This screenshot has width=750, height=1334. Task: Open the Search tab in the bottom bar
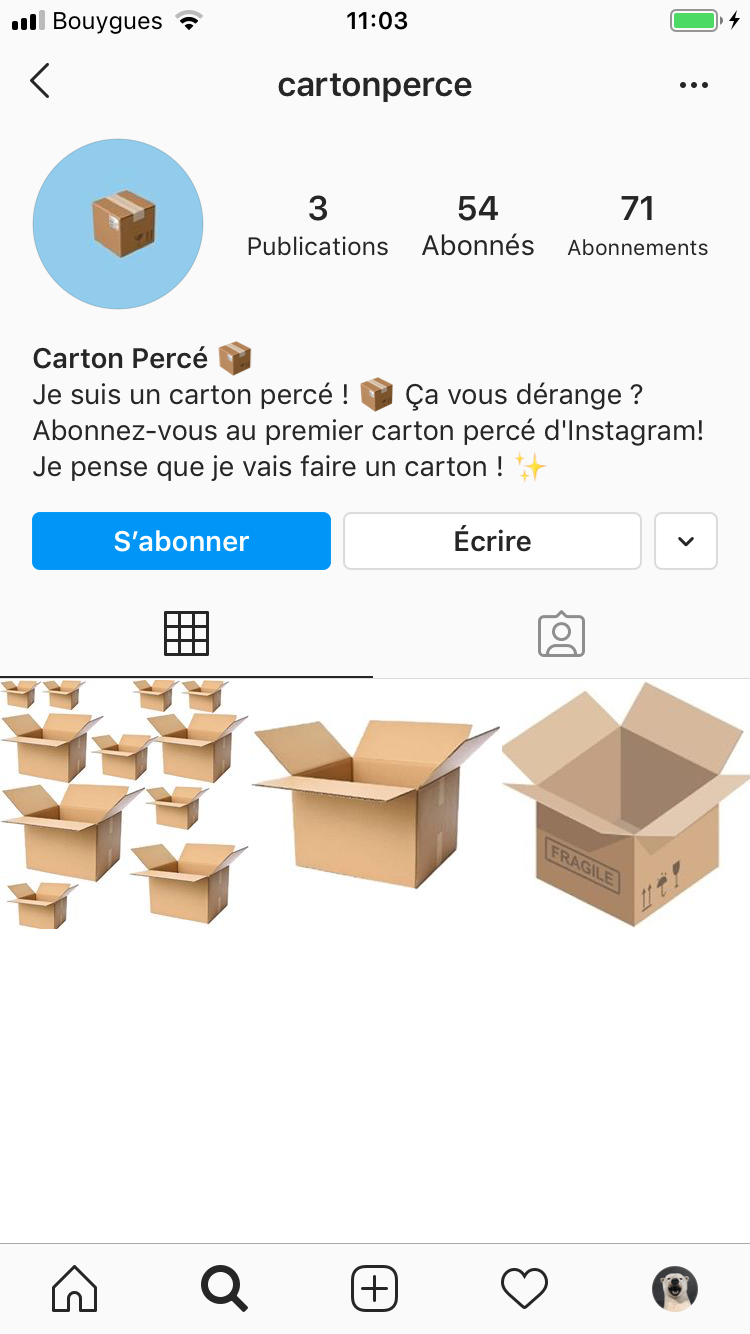[224, 1288]
